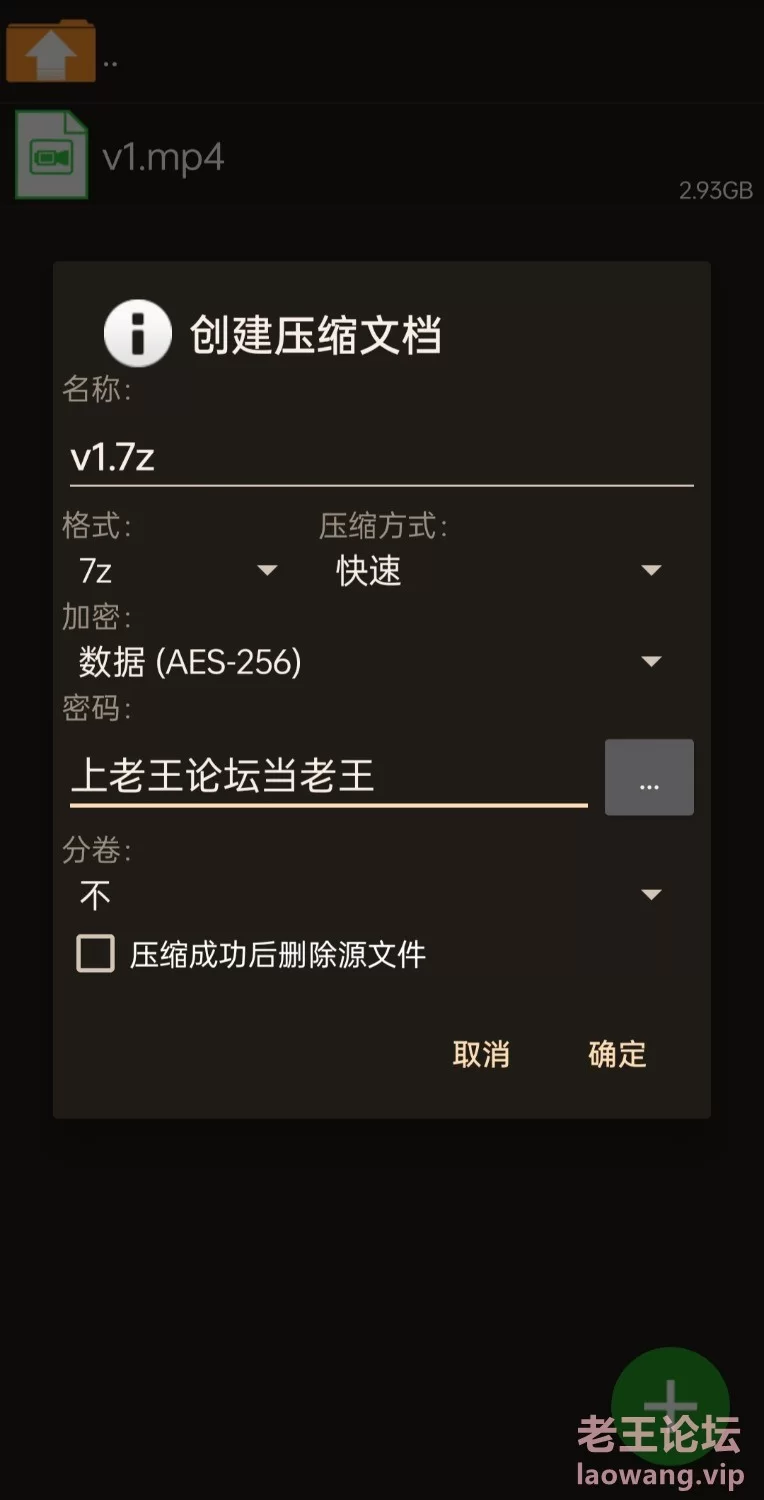The height and width of the screenshot is (1500, 764).
Task: Check 压缩成功后删除源文件 checkbox
Action: point(96,954)
